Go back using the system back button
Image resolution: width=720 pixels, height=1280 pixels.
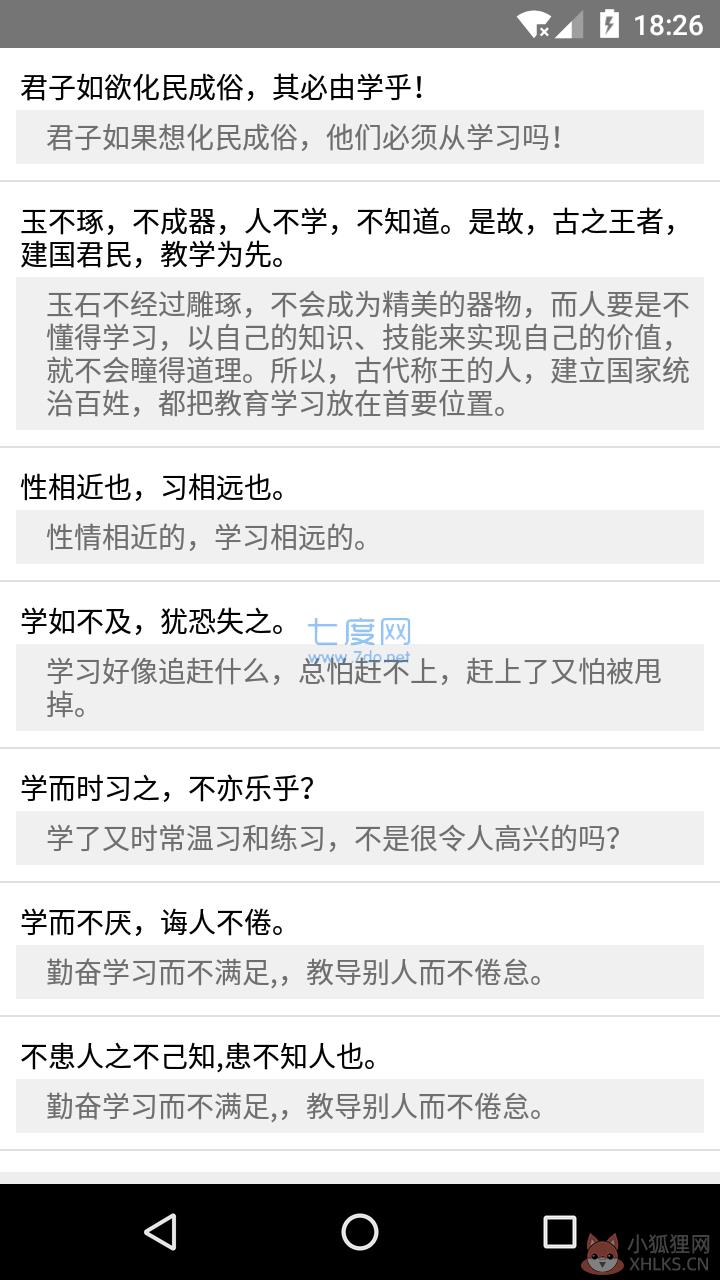click(x=160, y=1232)
